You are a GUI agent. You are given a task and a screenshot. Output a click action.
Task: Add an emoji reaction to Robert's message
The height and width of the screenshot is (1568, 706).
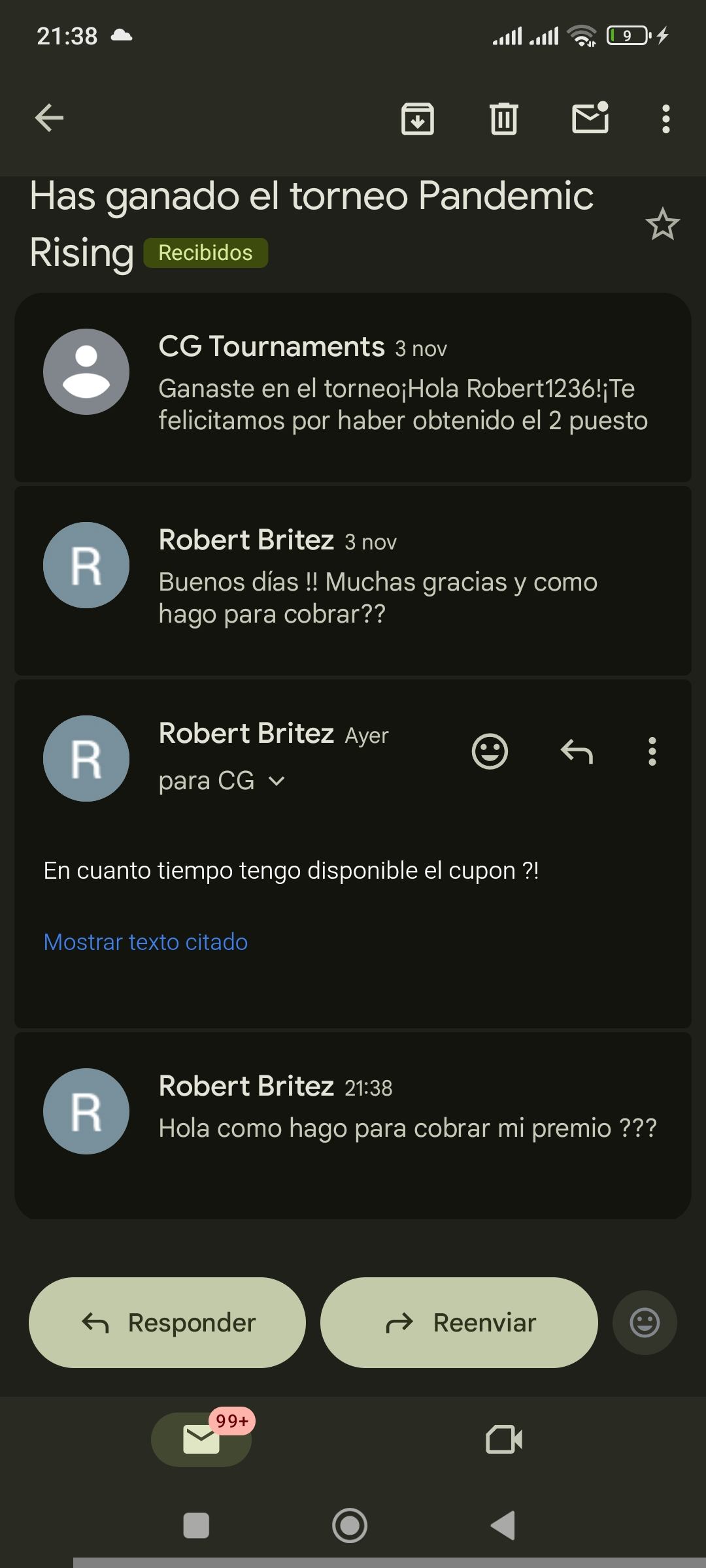pyautogui.click(x=490, y=751)
